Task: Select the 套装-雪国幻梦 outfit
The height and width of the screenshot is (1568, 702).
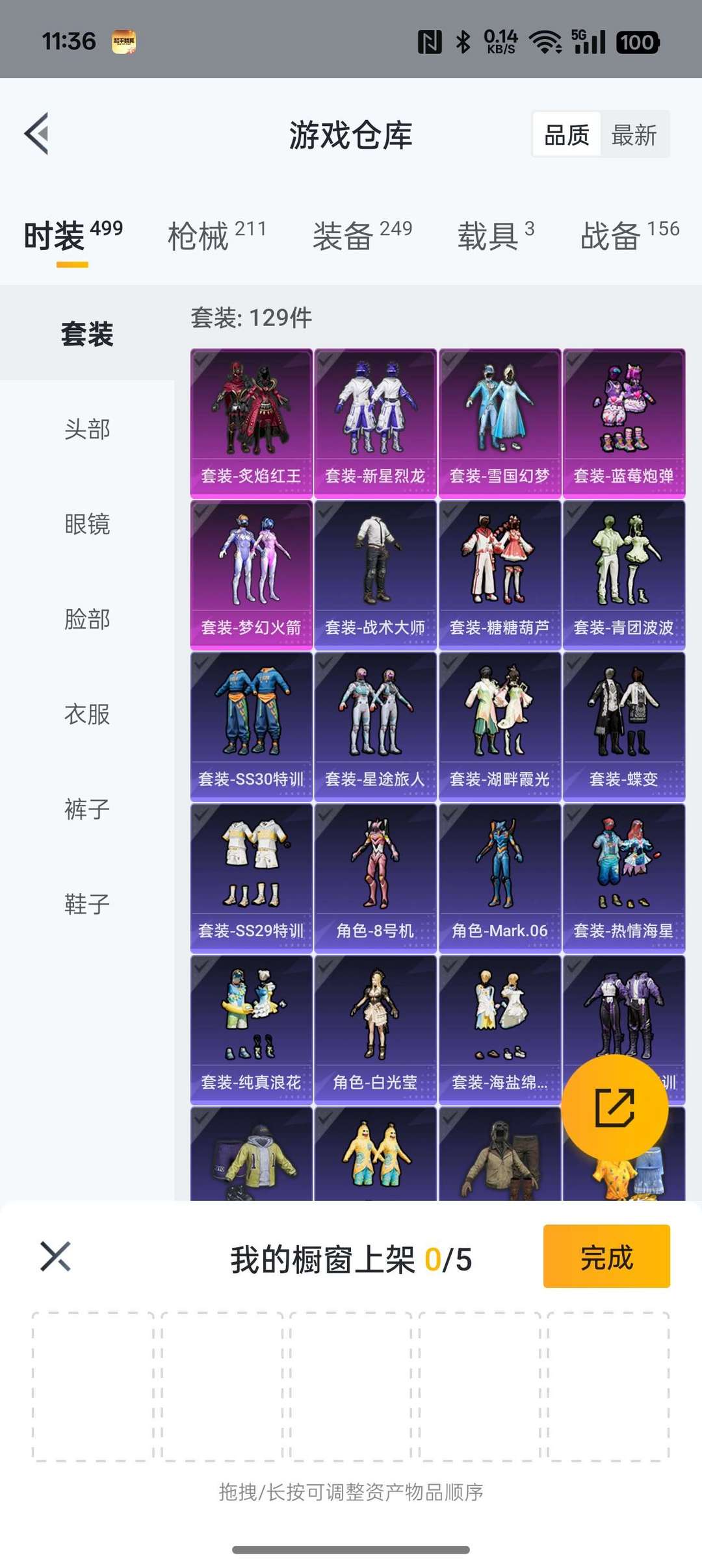Action: [x=499, y=423]
